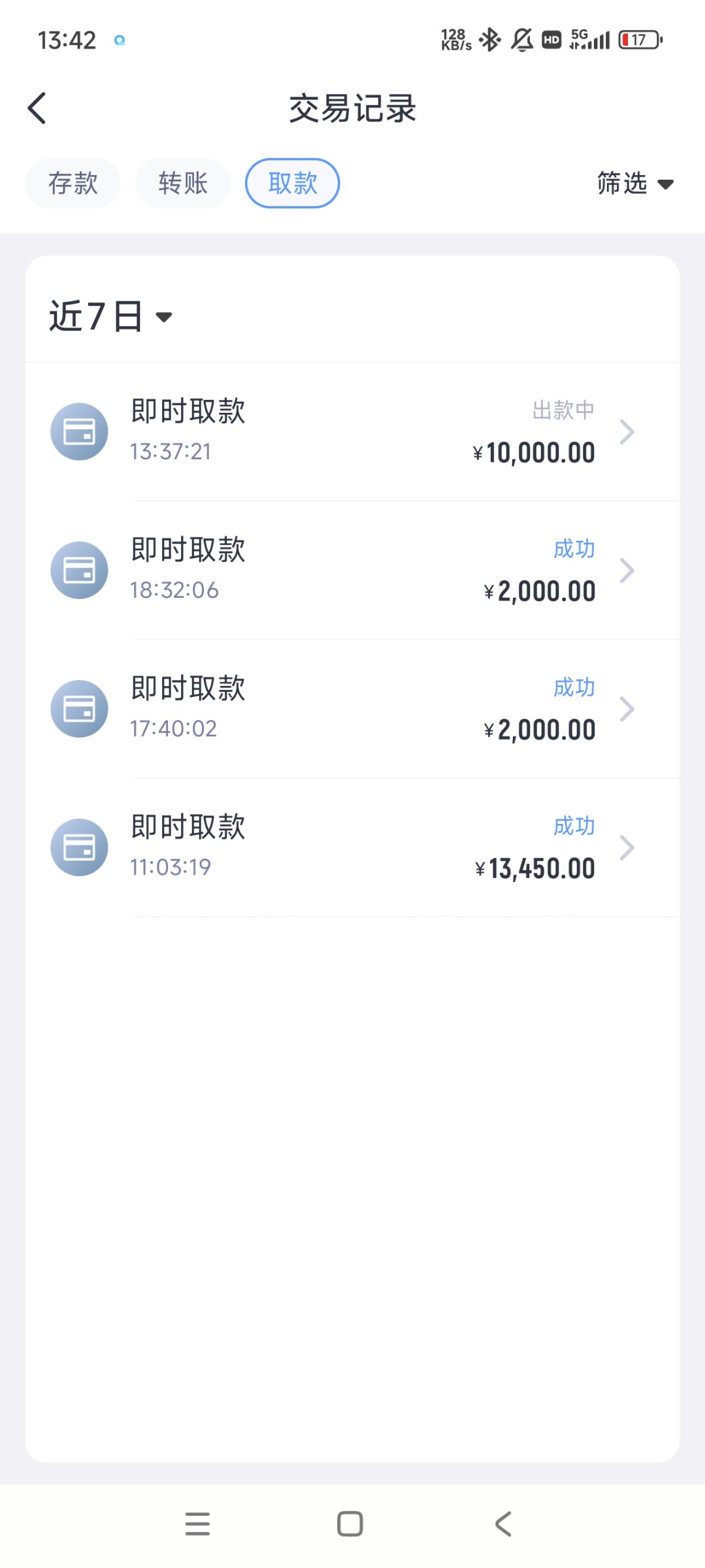The height and width of the screenshot is (1568, 705).
Task: Go back from the 交易记录 page
Action: (x=37, y=108)
